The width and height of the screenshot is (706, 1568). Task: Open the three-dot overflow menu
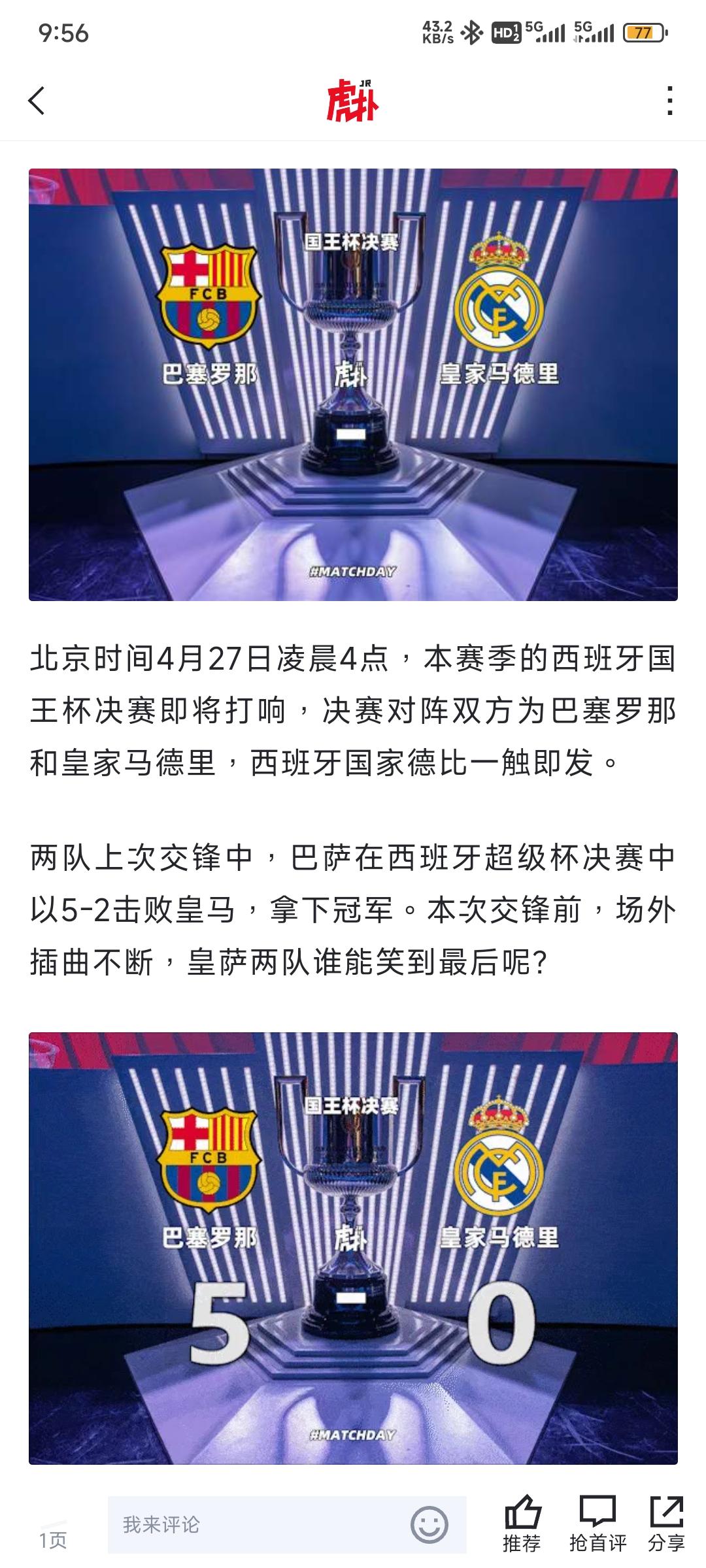669,101
